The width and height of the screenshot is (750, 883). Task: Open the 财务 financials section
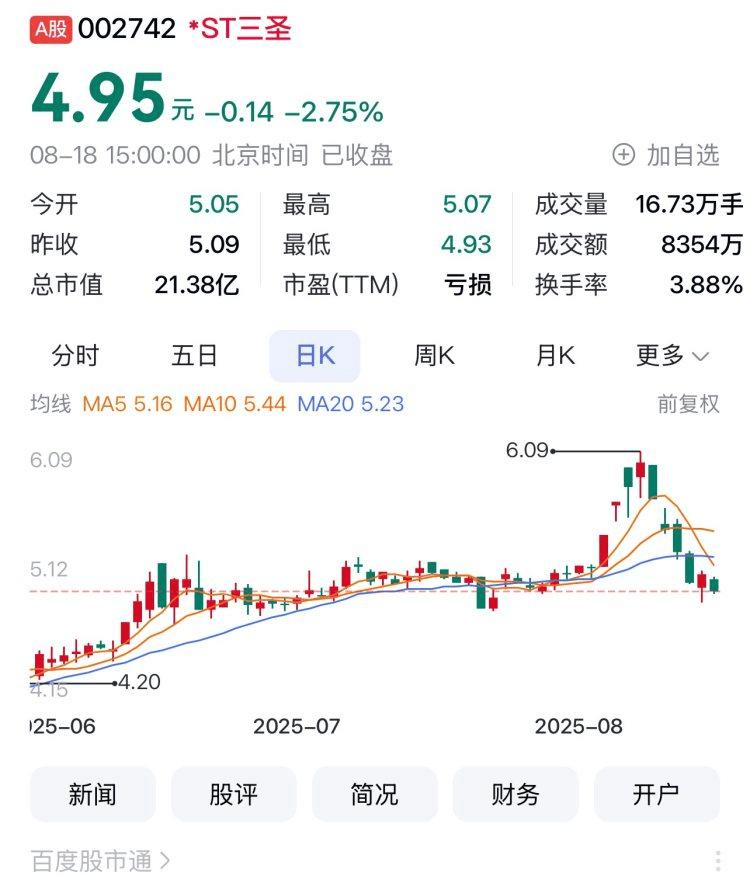(x=516, y=794)
